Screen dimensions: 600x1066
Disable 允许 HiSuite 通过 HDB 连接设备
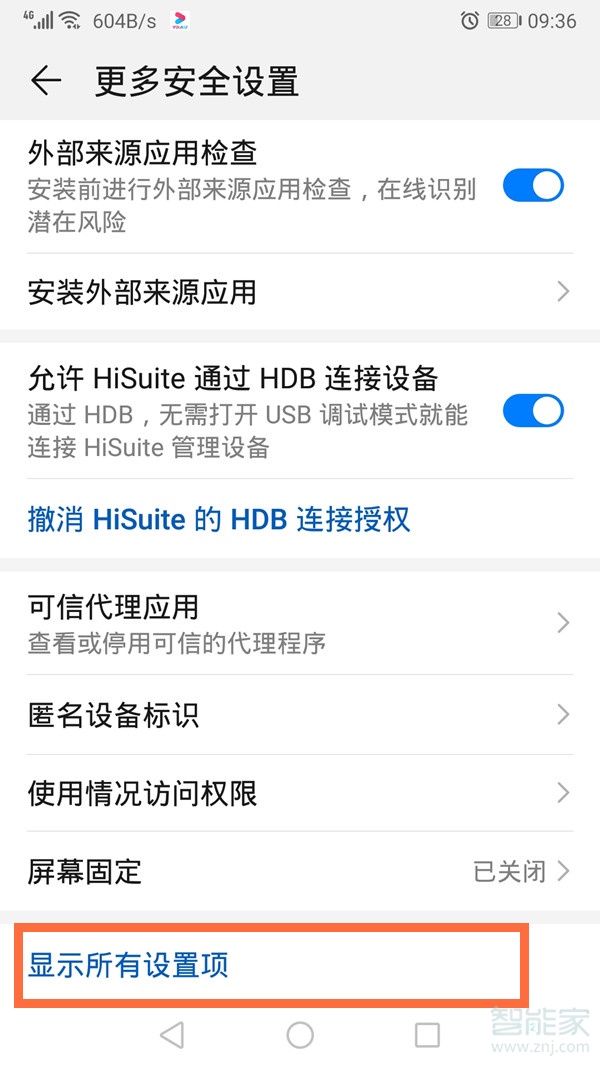pyautogui.click(x=533, y=411)
